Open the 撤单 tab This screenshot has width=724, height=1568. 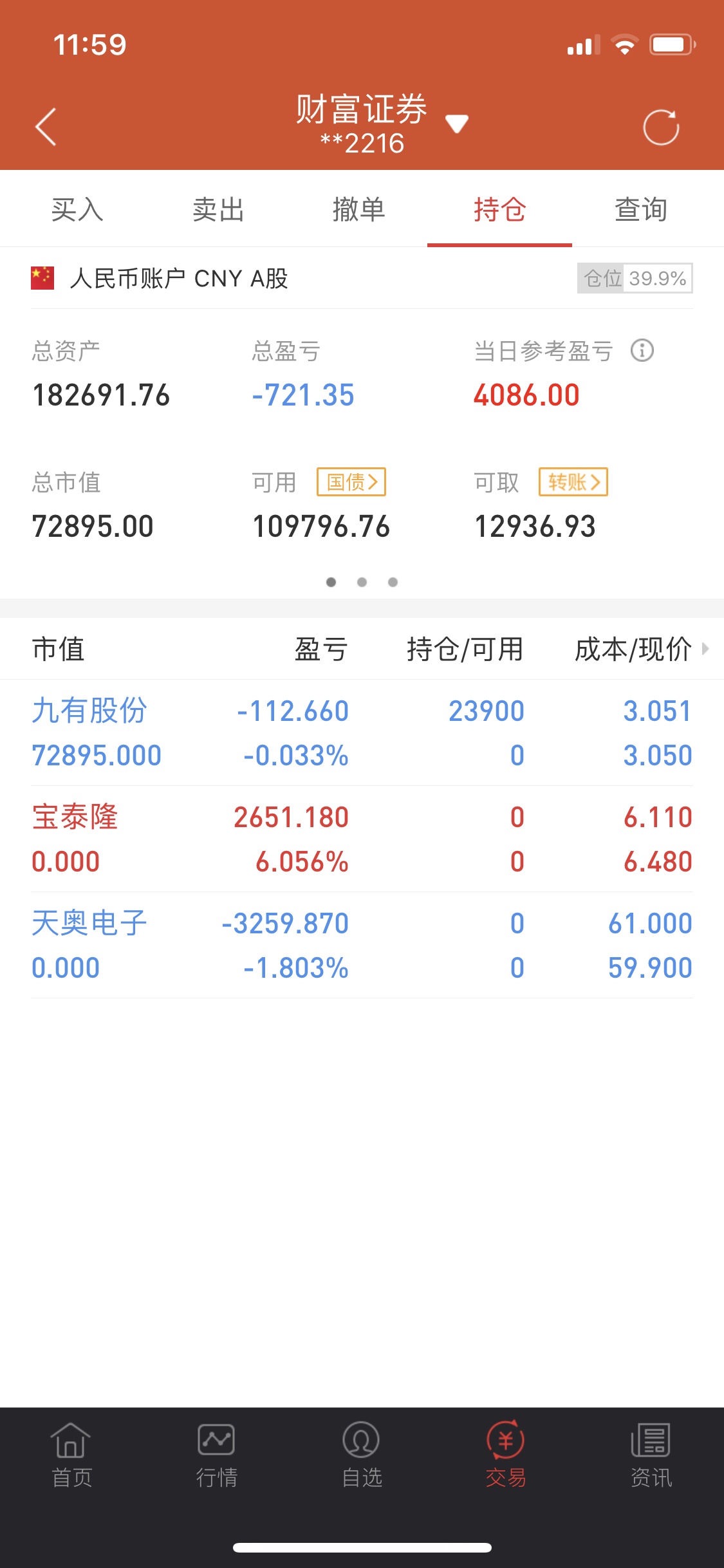click(x=358, y=209)
